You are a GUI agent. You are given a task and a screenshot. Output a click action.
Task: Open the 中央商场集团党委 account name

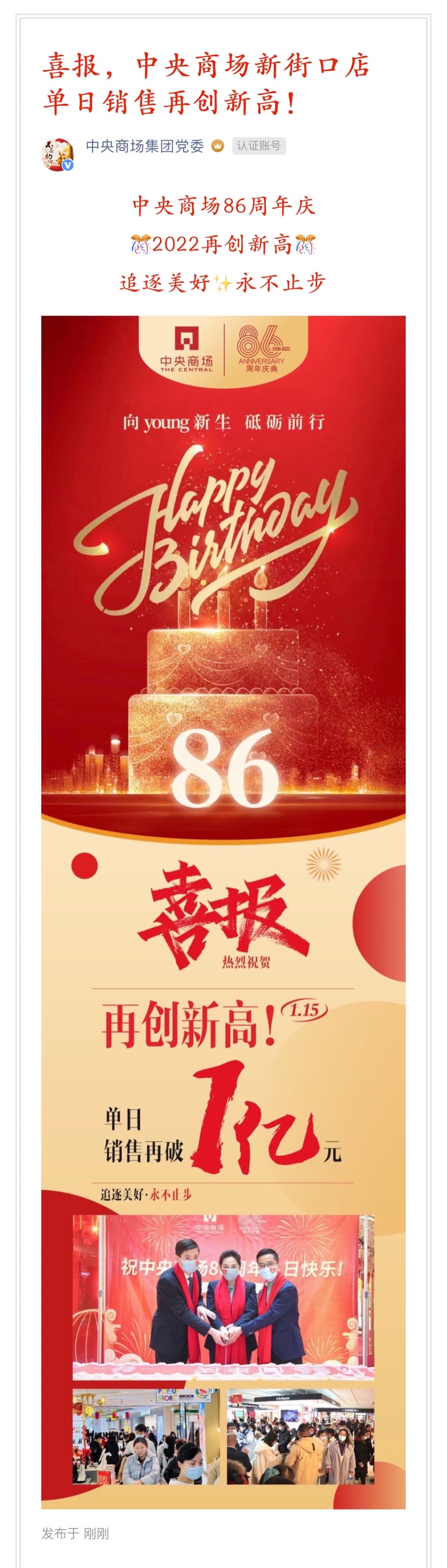[144, 146]
